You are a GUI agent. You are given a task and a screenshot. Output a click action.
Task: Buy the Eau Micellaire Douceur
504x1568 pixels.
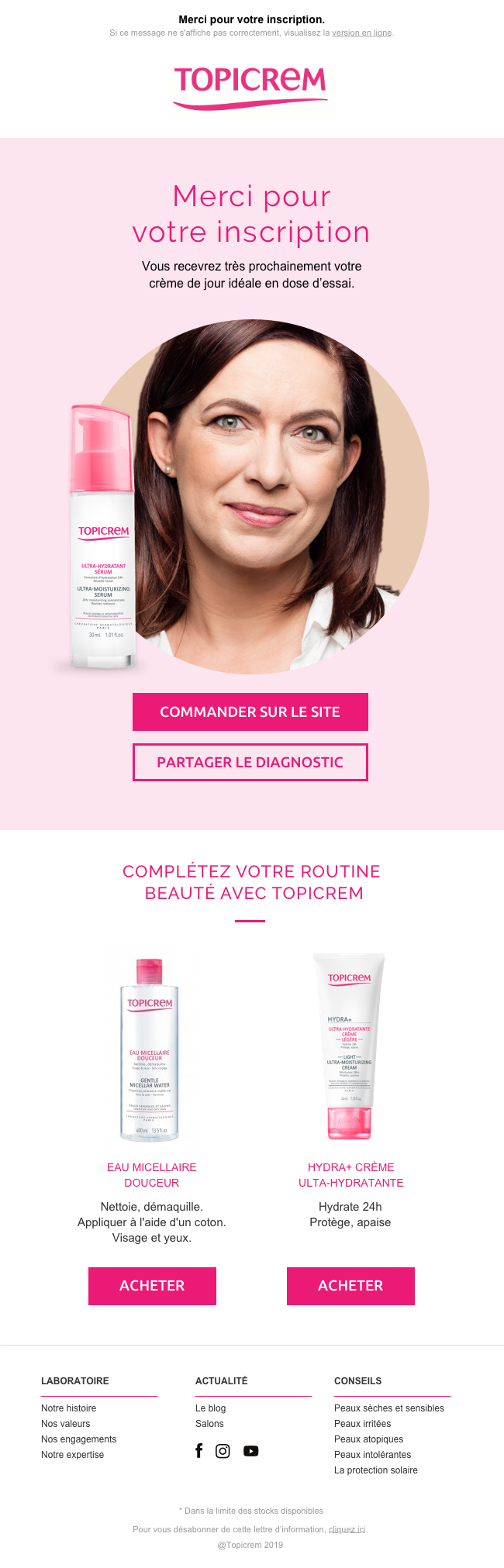point(152,1286)
